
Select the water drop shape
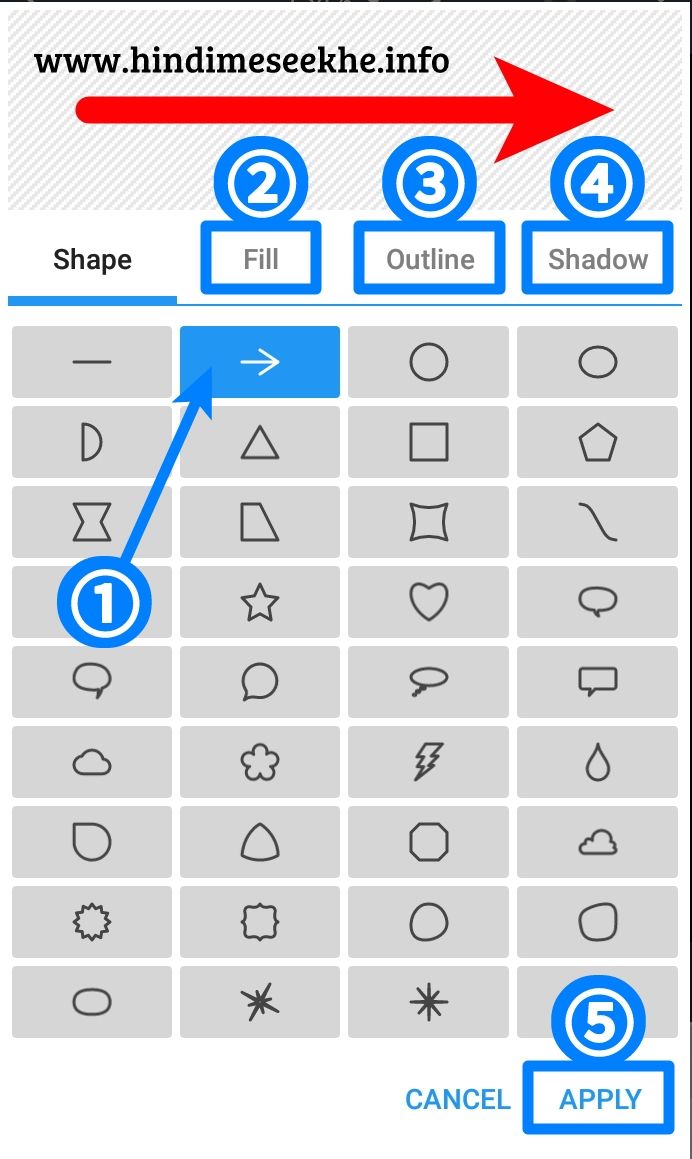pos(598,762)
